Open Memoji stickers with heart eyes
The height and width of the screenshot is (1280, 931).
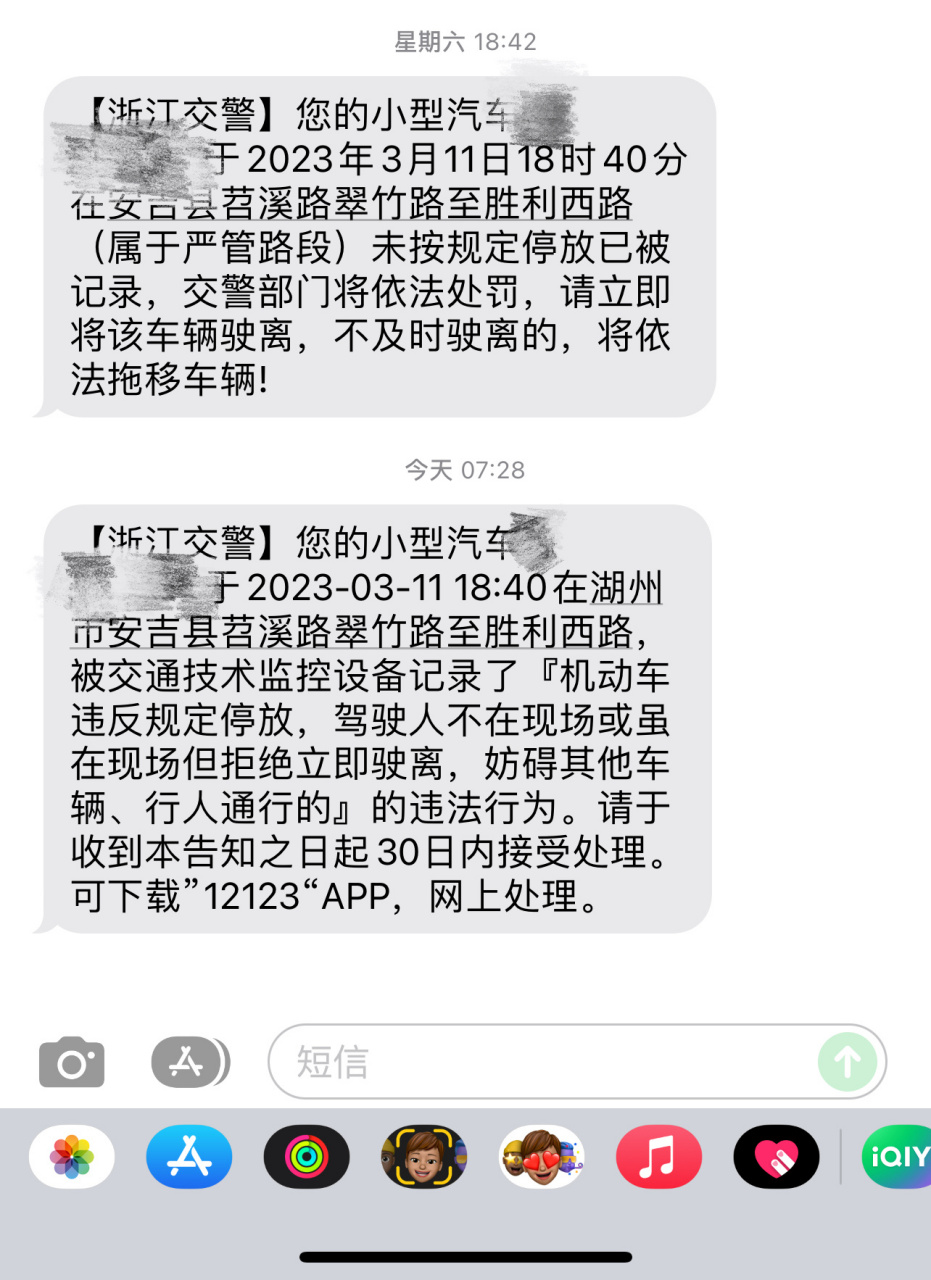[542, 1157]
